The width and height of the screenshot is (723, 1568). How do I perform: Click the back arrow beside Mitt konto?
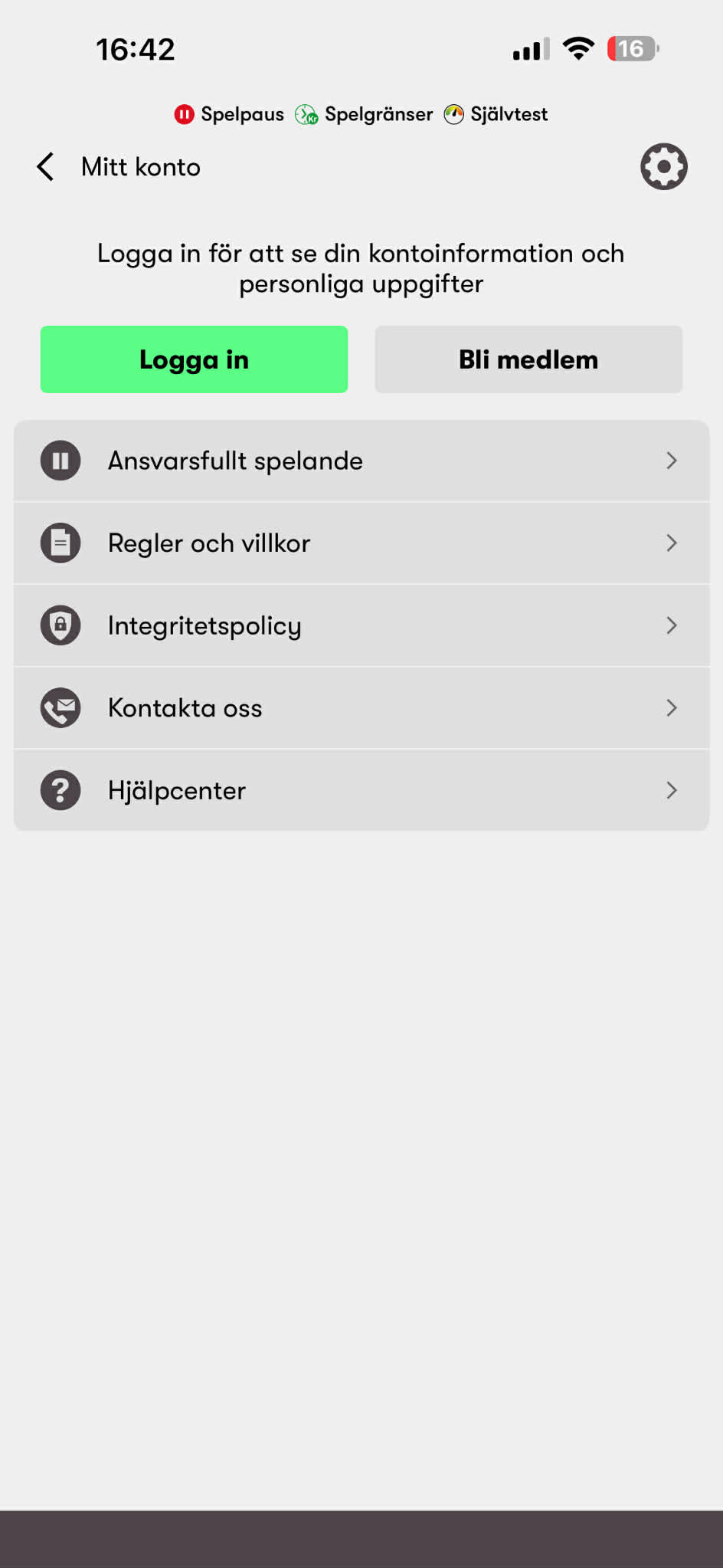[44, 166]
